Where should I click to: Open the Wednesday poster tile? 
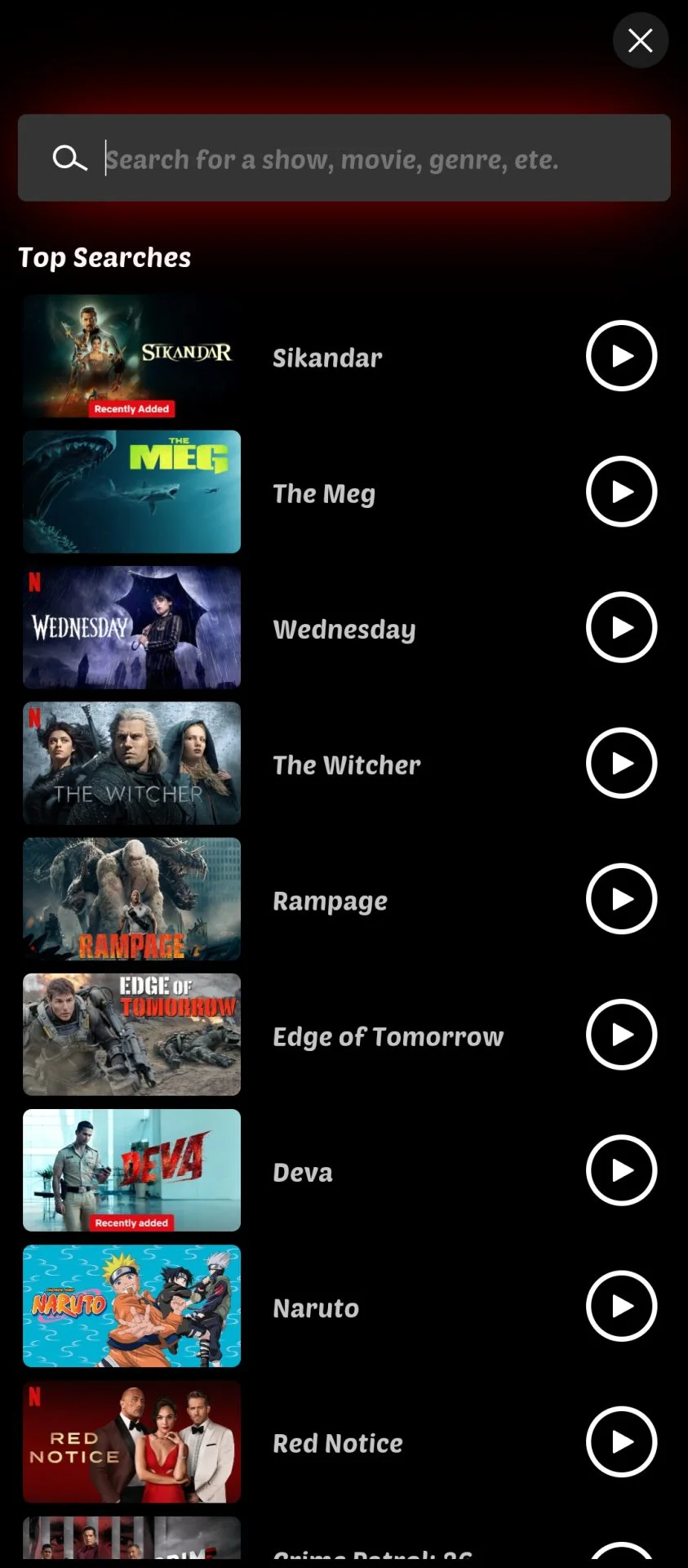[x=131, y=627]
